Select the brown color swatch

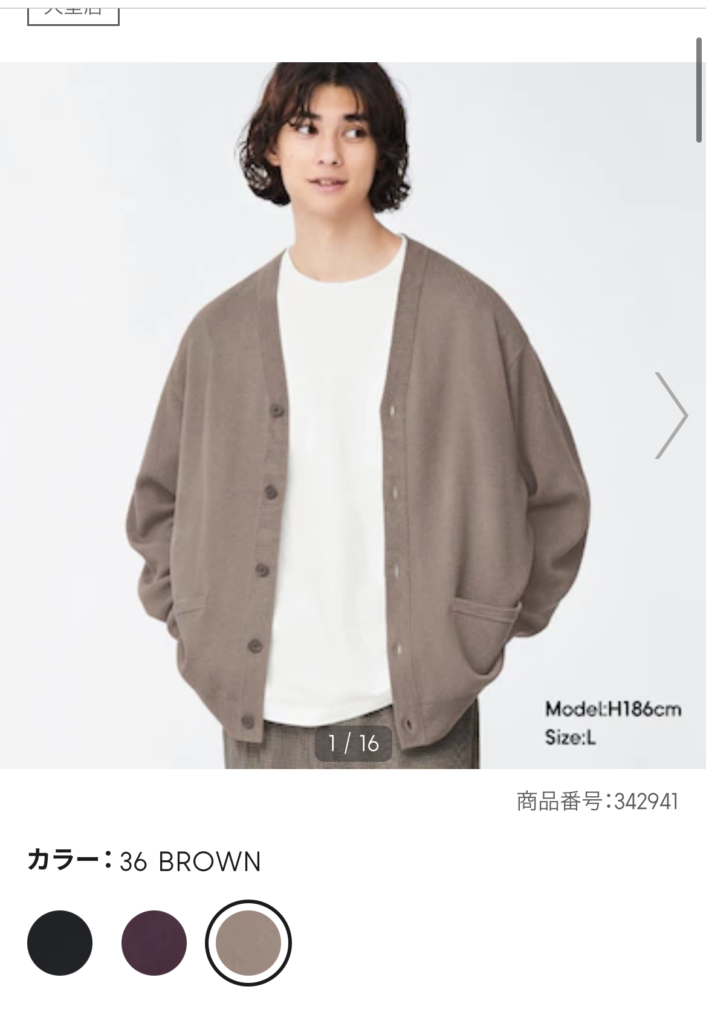(x=248, y=943)
